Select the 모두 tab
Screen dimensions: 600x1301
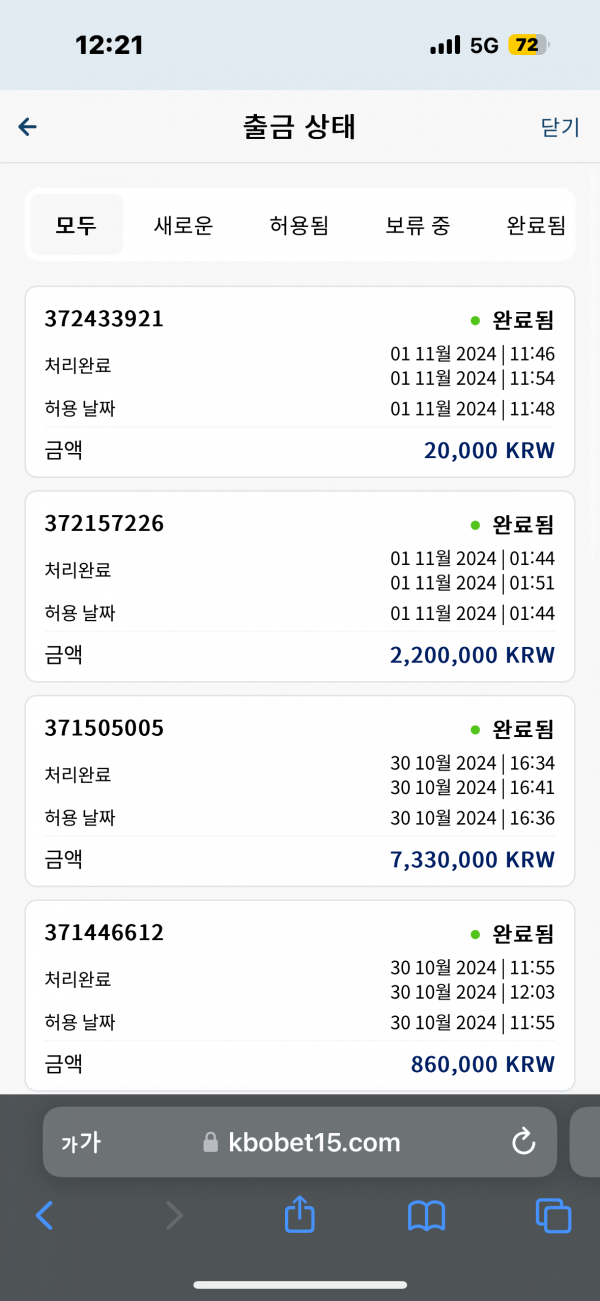coord(77,225)
